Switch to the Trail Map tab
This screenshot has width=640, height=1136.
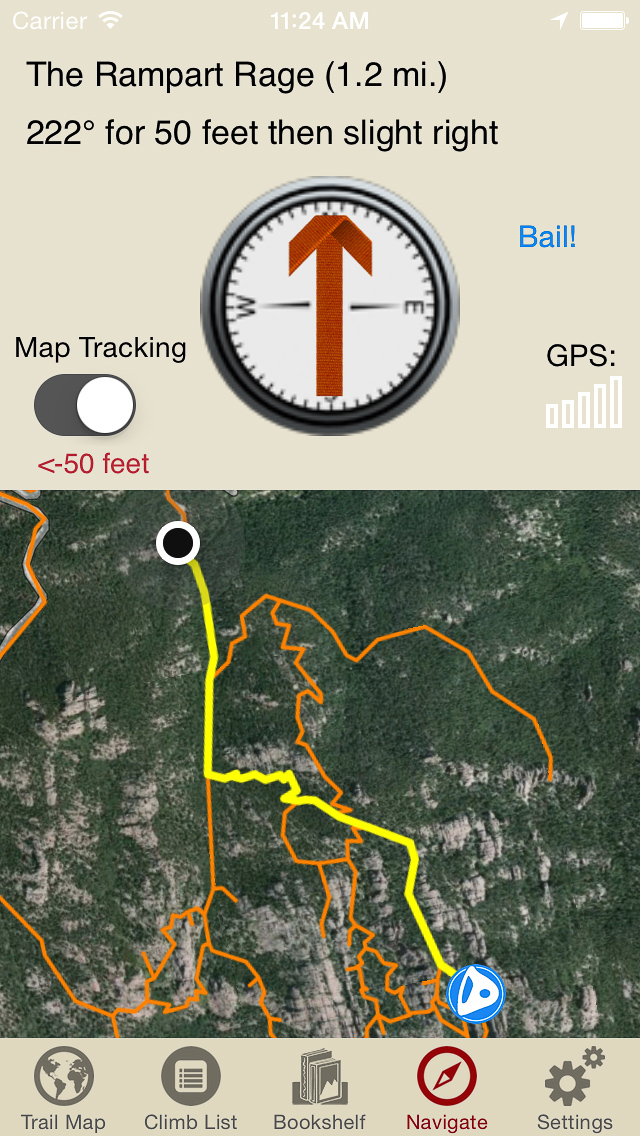click(x=63, y=1088)
